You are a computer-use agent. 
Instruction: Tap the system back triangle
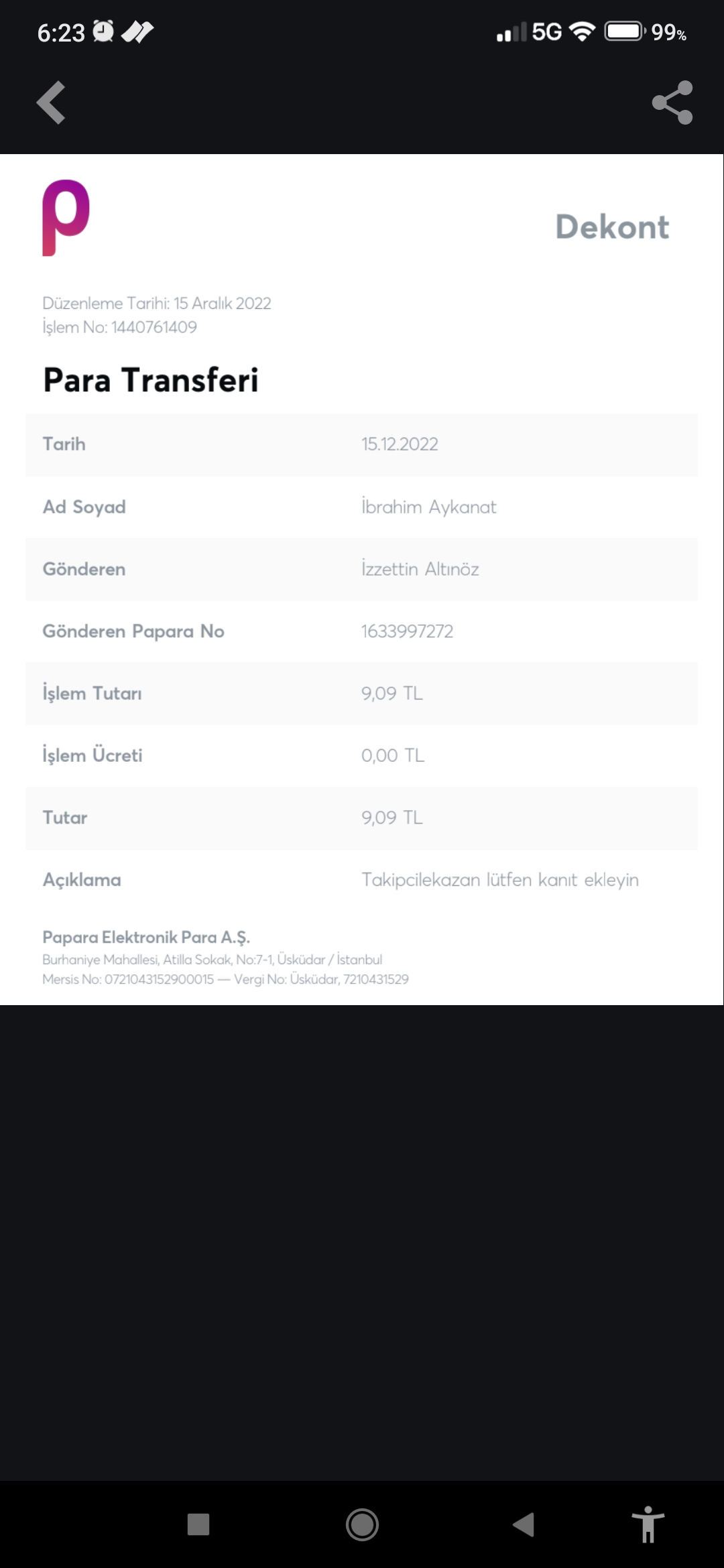524,1524
